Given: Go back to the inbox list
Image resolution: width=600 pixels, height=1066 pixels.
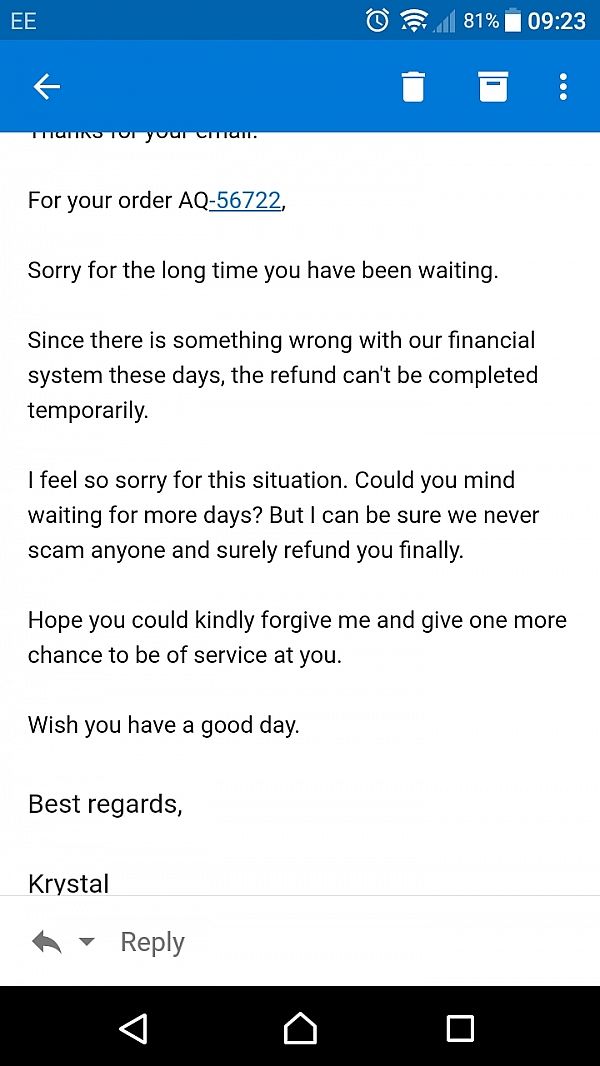Looking at the screenshot, I should (47, 87).
